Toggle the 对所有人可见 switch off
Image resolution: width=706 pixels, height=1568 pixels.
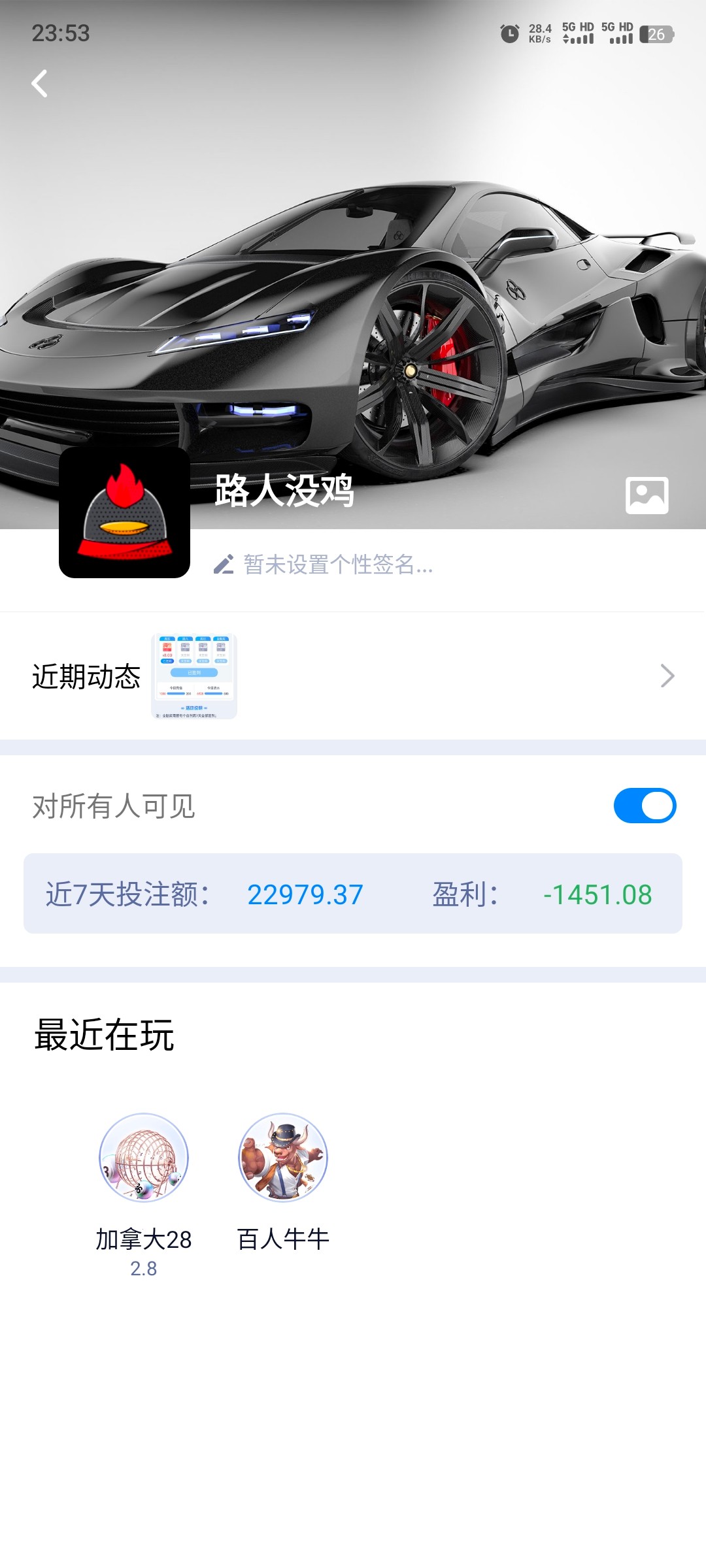pos(645,806)
